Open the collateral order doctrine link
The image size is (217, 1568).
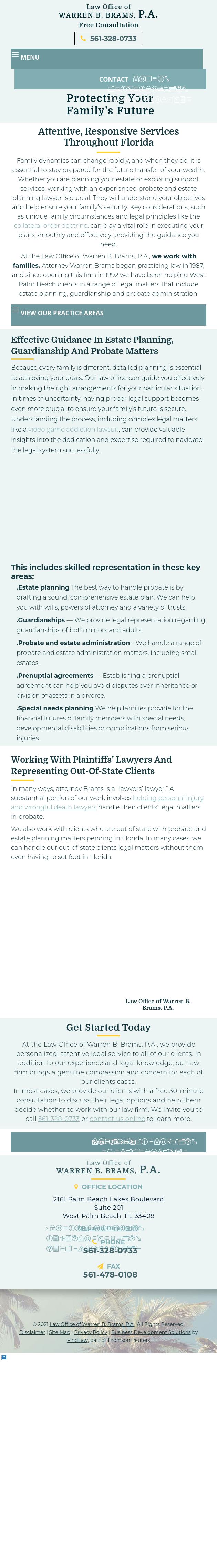coord(51,225)
